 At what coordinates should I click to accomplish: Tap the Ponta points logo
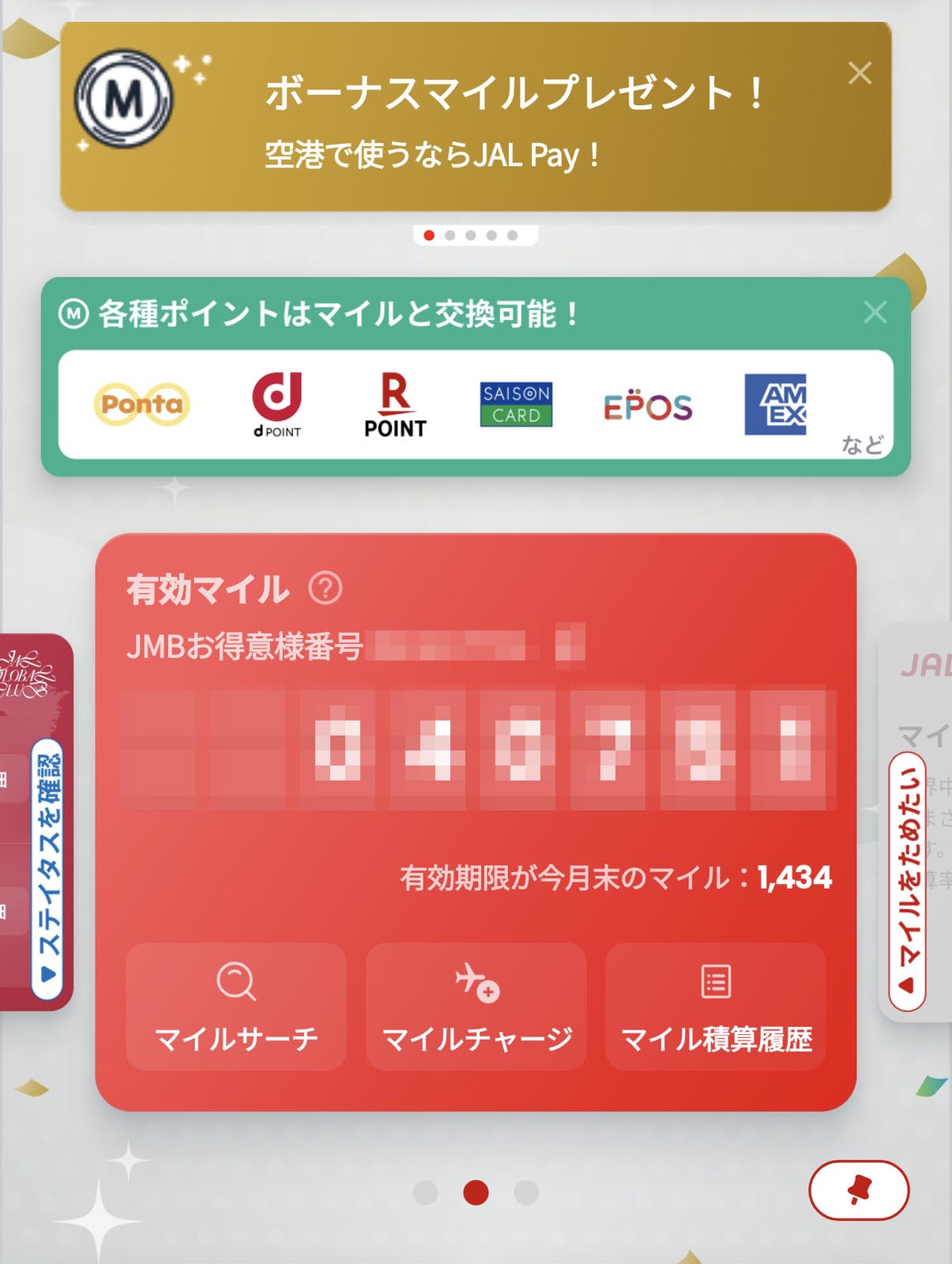[x=141, y=403]
